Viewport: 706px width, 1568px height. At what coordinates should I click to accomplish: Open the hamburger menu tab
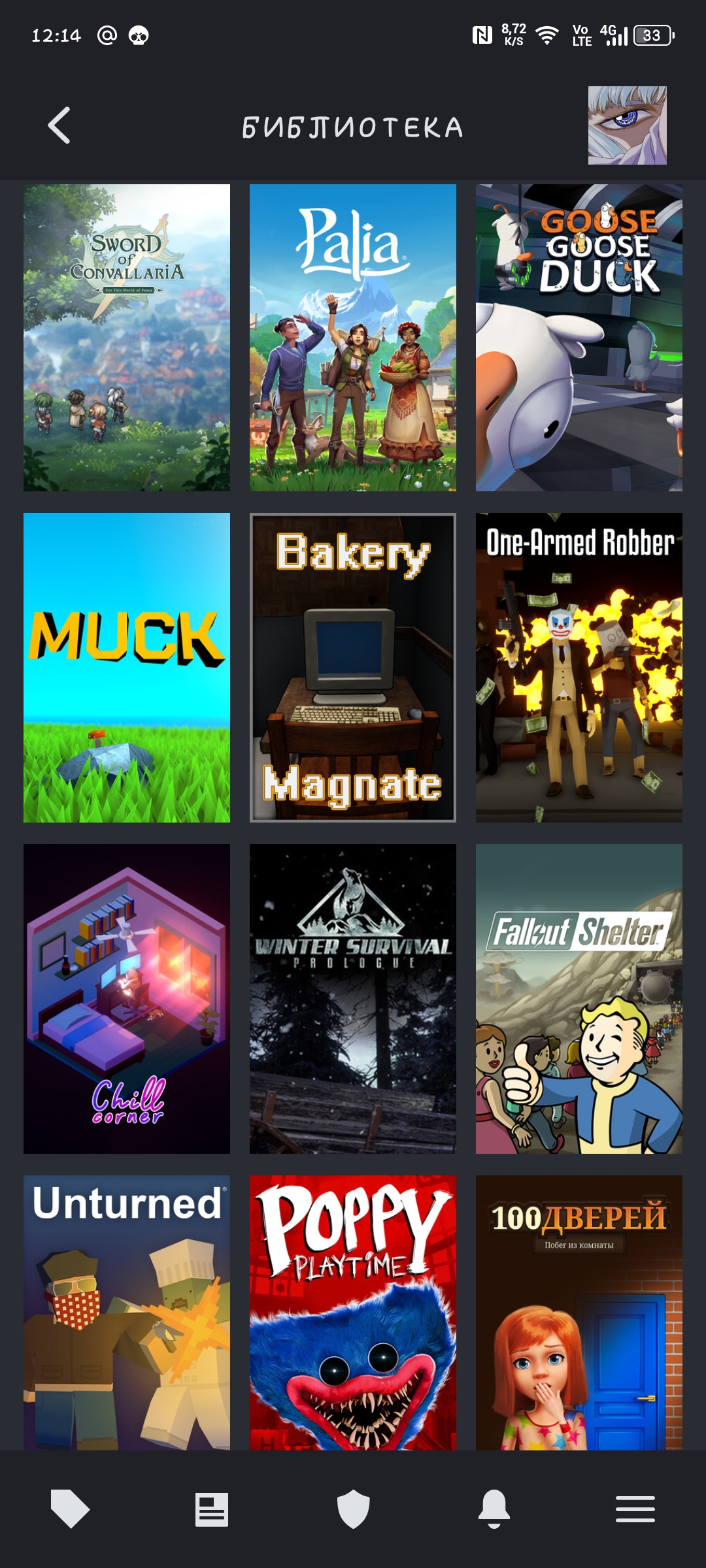(x=635, y=1509)
